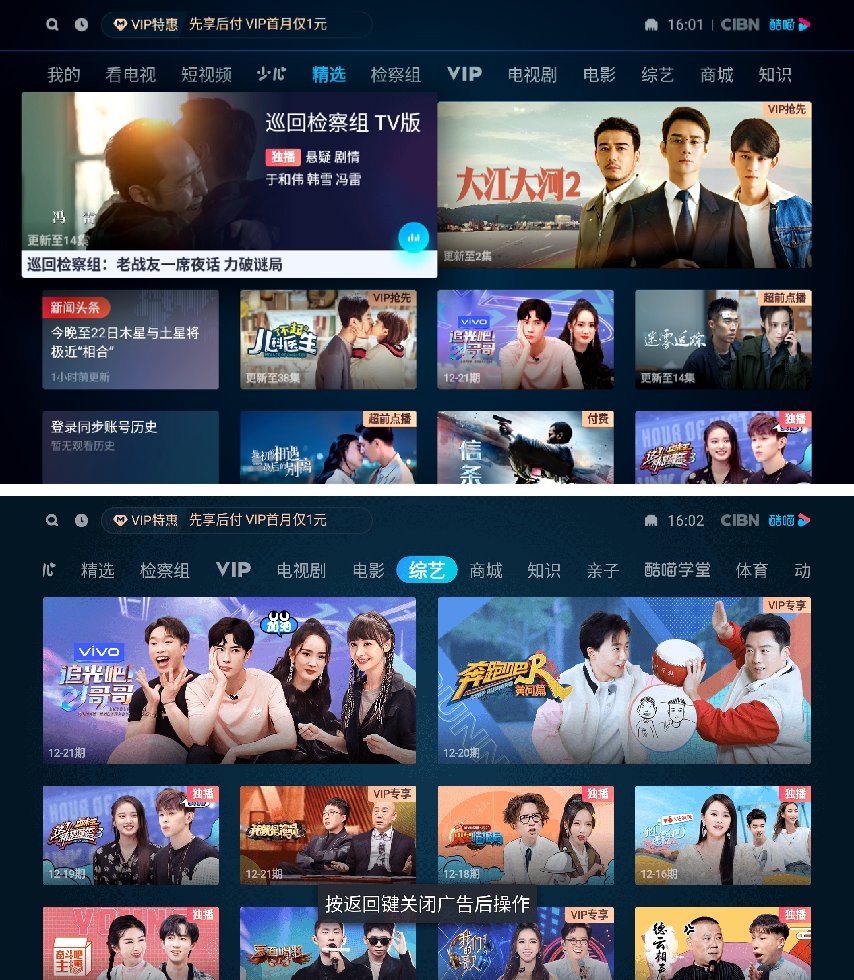Open the 12-18期 variety show card
Image resolution: width=854 pixels, height=980 pixels.
525,835
